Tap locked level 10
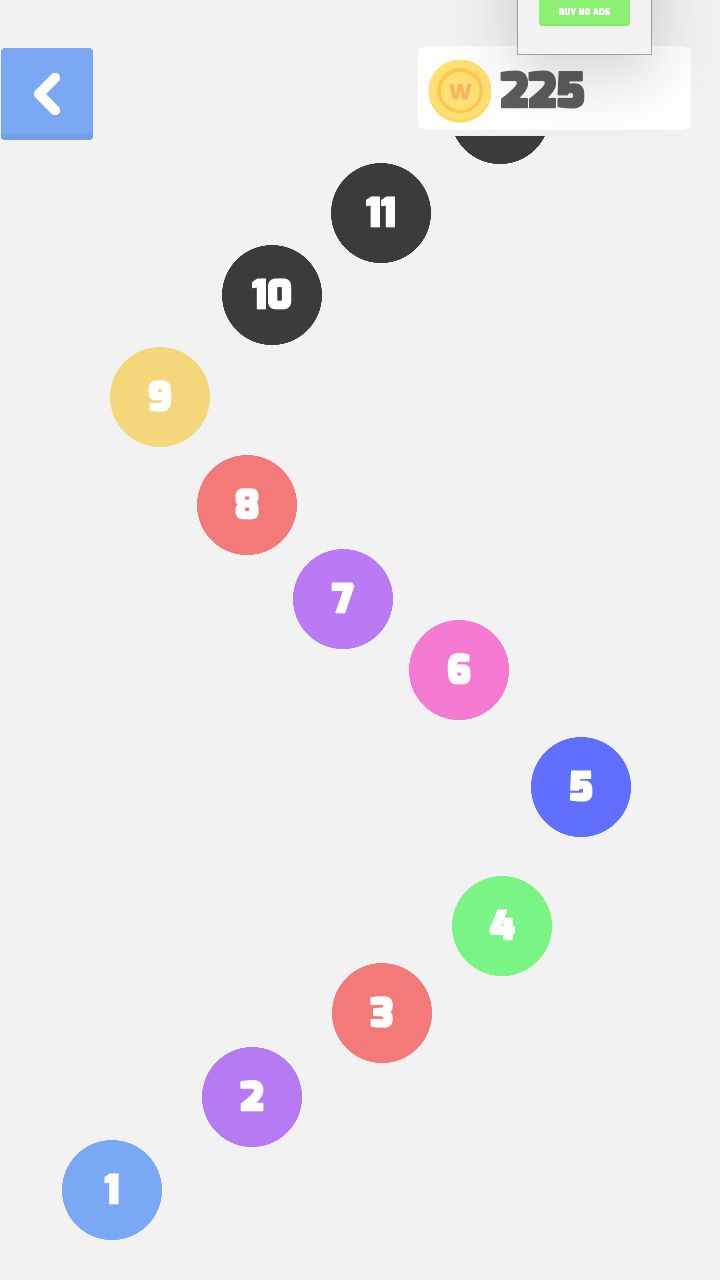 (x=272, y=295)
